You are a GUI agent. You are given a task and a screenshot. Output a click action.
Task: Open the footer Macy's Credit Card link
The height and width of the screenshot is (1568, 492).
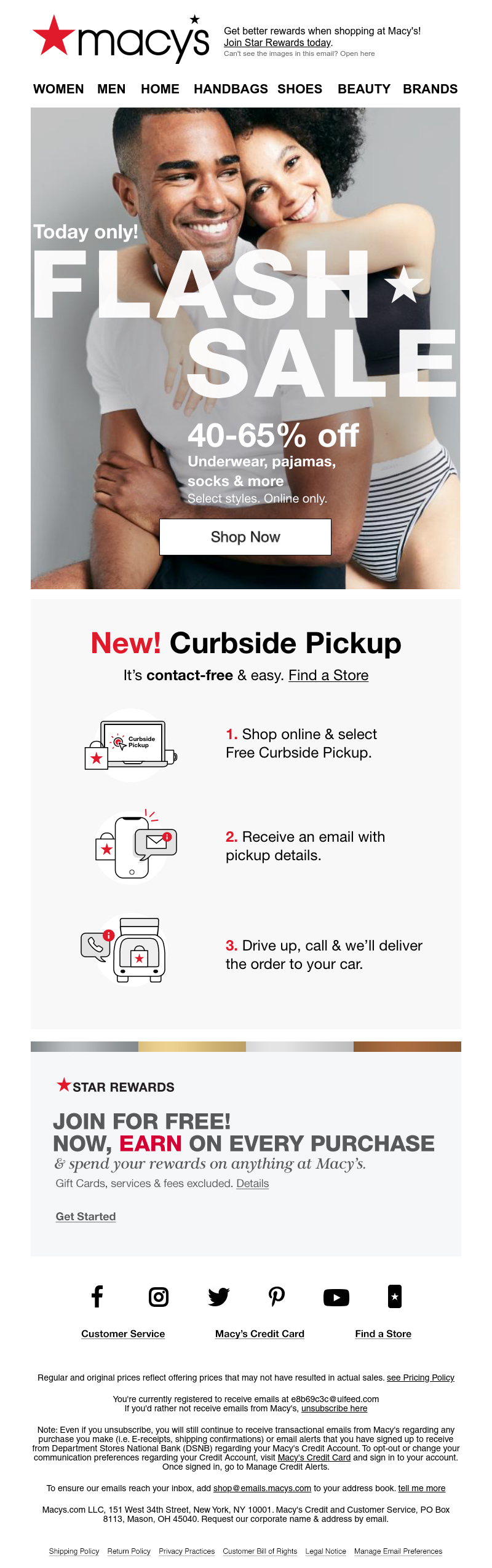tap(260, 1334)
